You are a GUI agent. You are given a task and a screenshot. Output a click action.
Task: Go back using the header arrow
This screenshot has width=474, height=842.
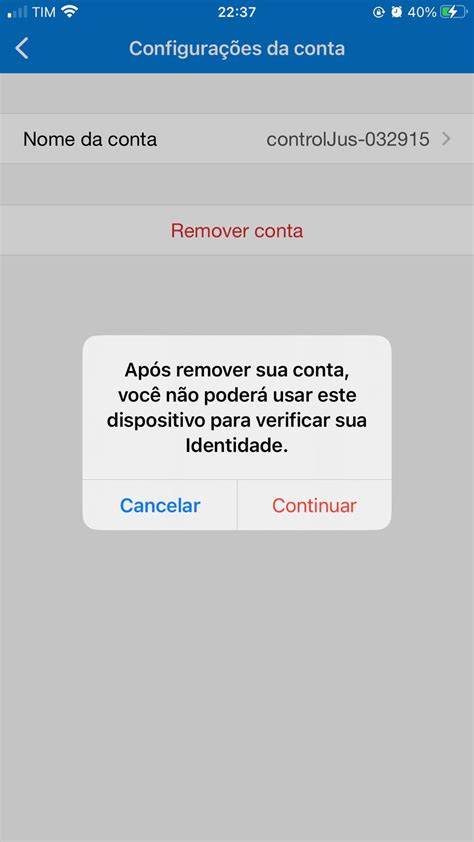[21, 49]
